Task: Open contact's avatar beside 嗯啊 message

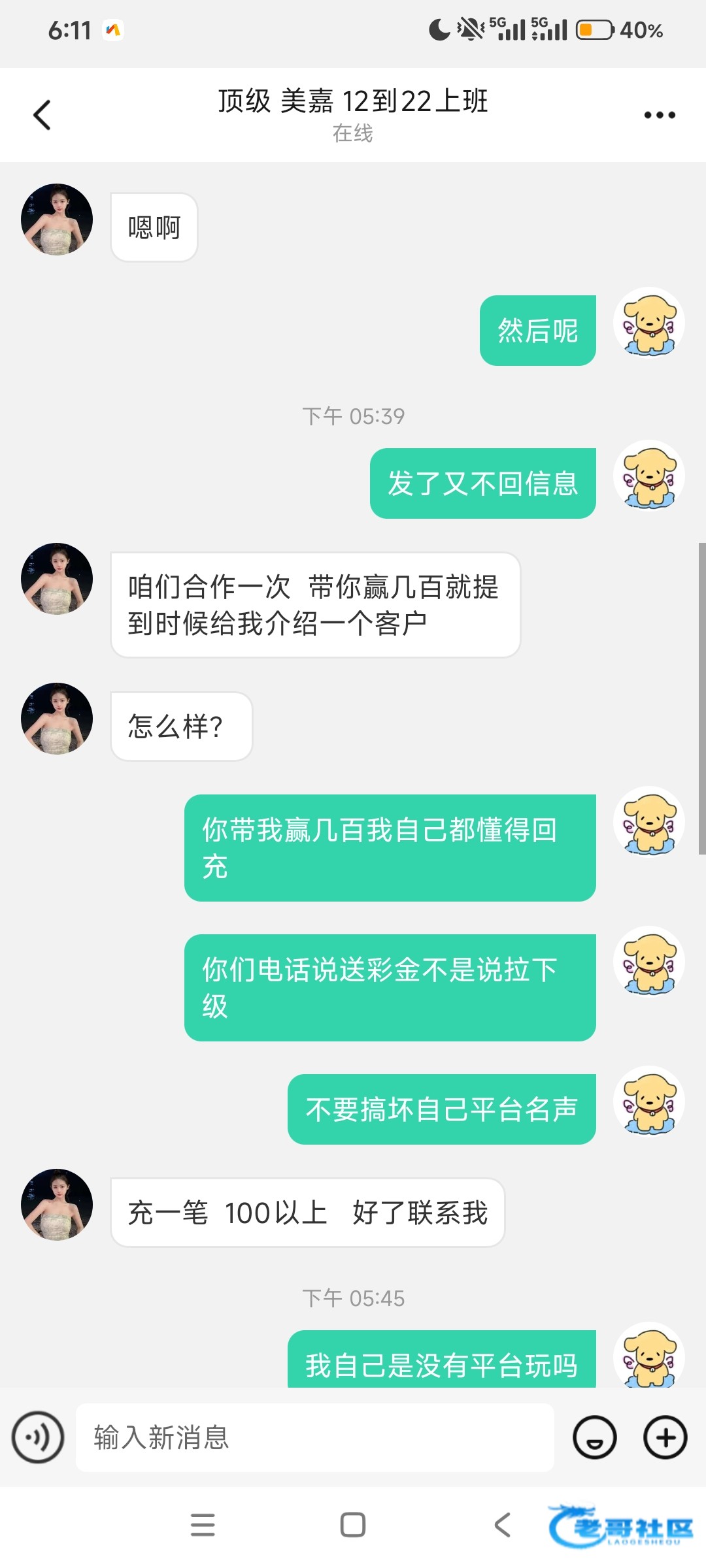Action: pyautogui.click(x=57, y=220)
